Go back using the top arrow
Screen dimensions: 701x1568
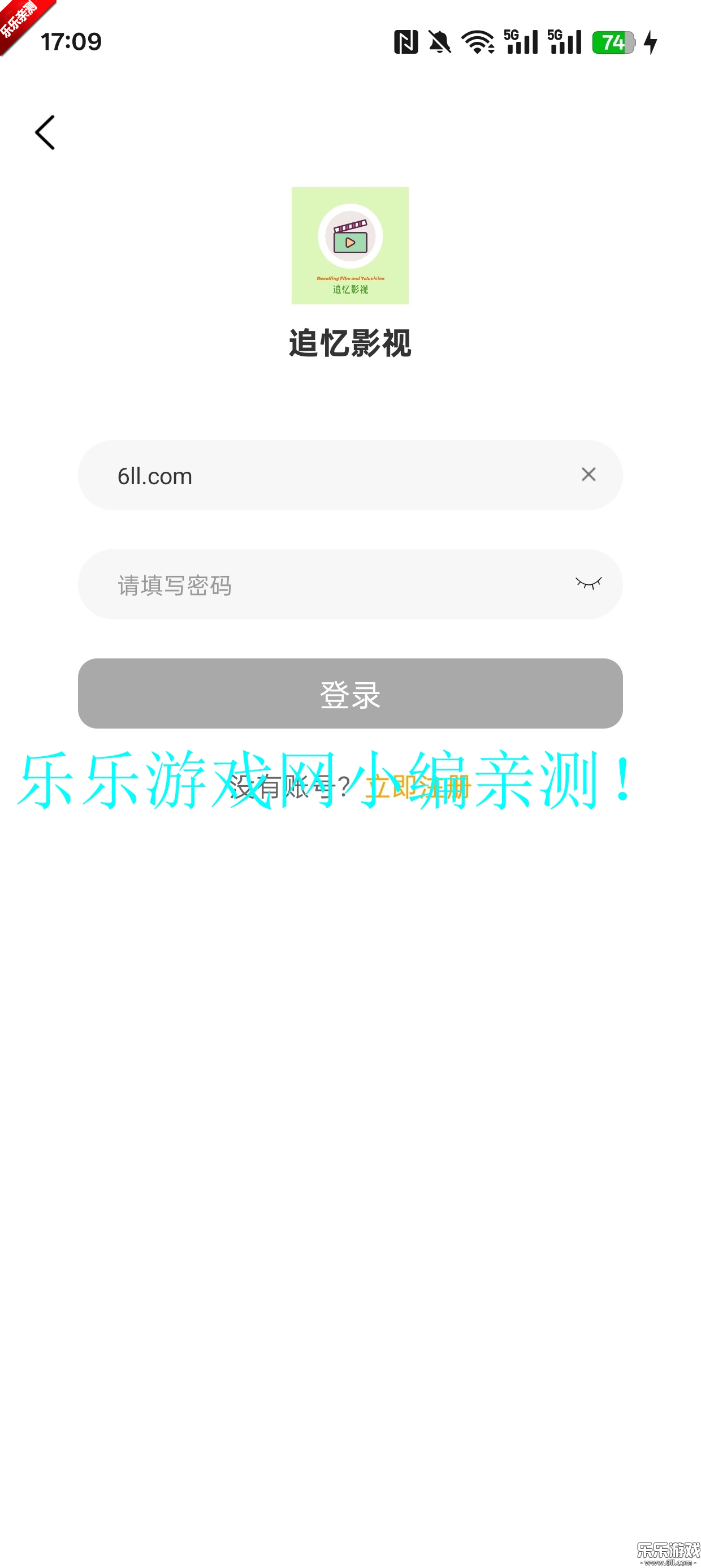[45, 132]
